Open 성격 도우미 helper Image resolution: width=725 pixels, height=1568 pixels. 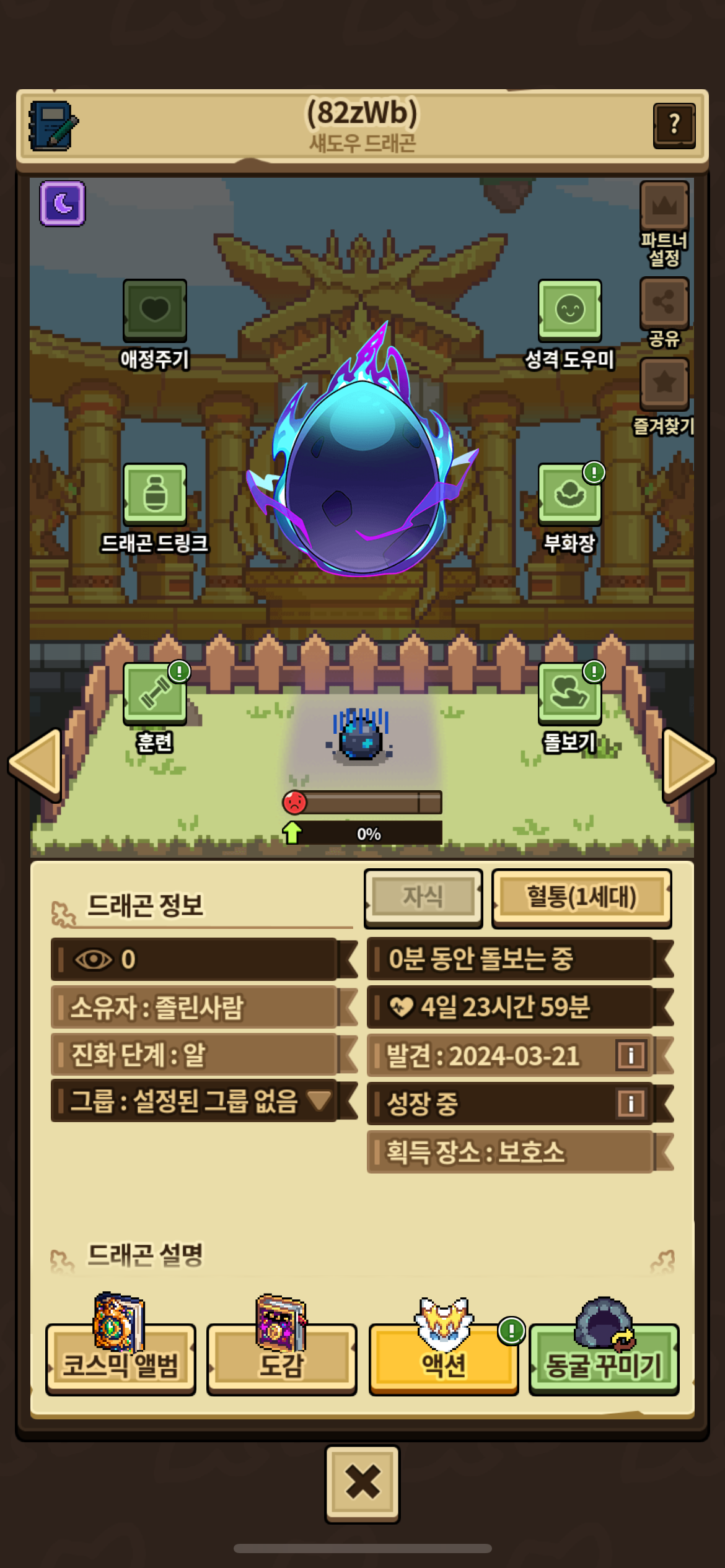click(x=569, y=310)
